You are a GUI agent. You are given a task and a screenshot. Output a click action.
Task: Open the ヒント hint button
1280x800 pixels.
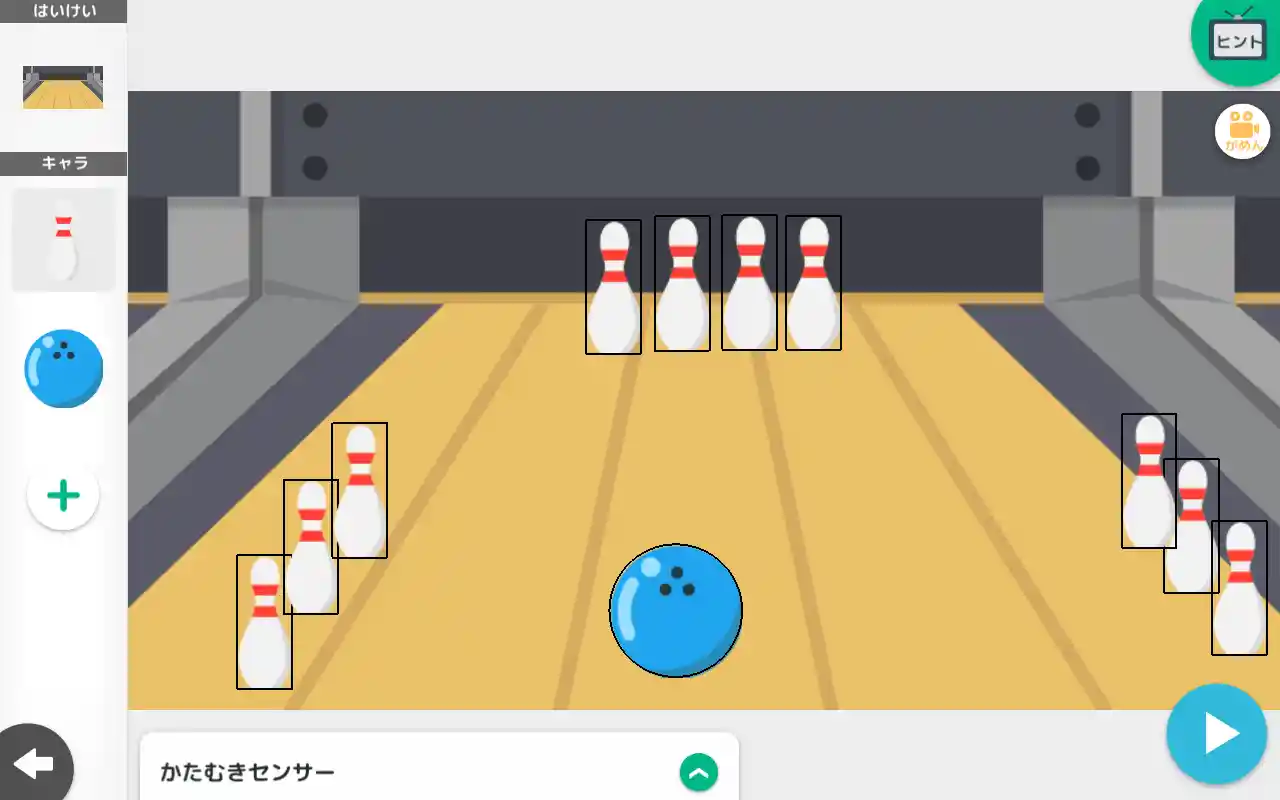[x=1237, y=40]
